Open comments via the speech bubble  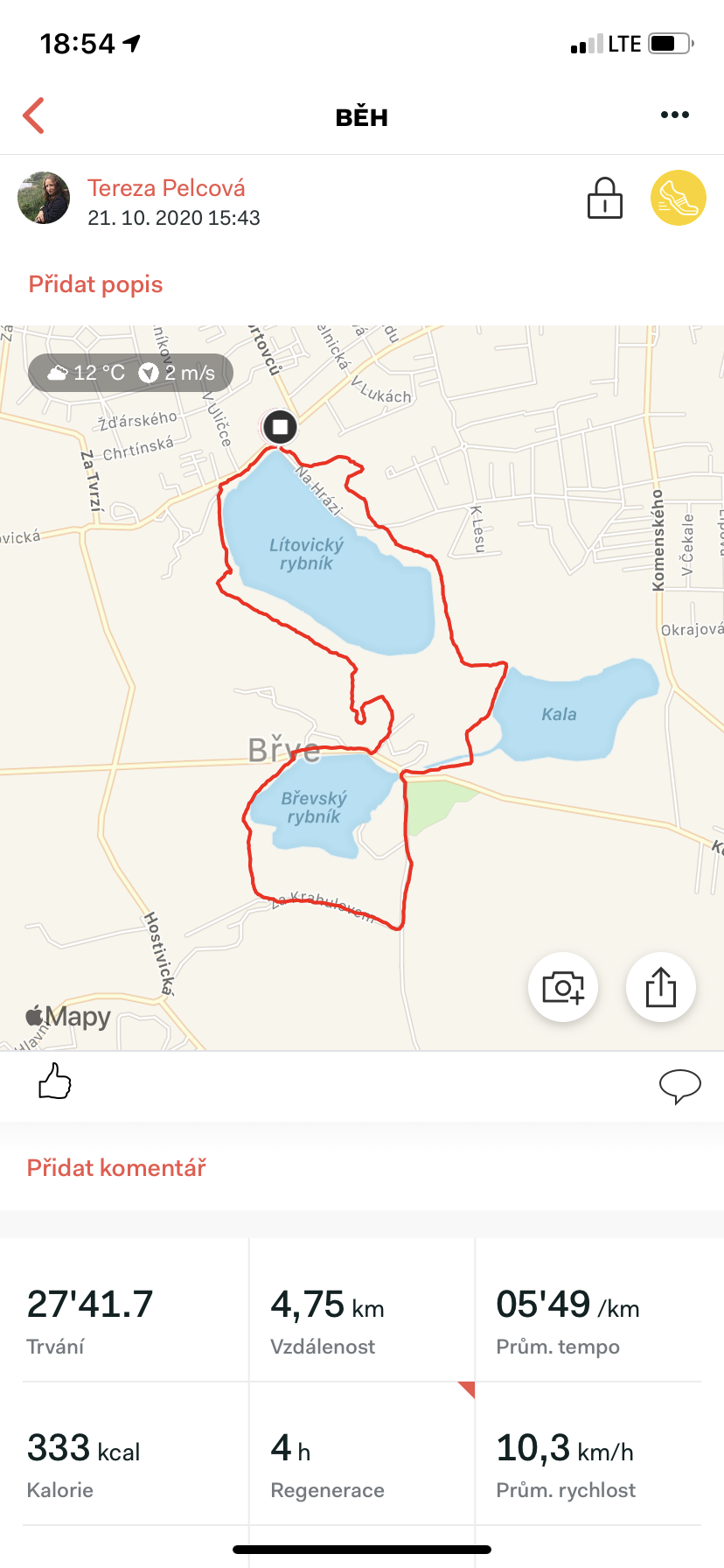tap(679, 1086)
